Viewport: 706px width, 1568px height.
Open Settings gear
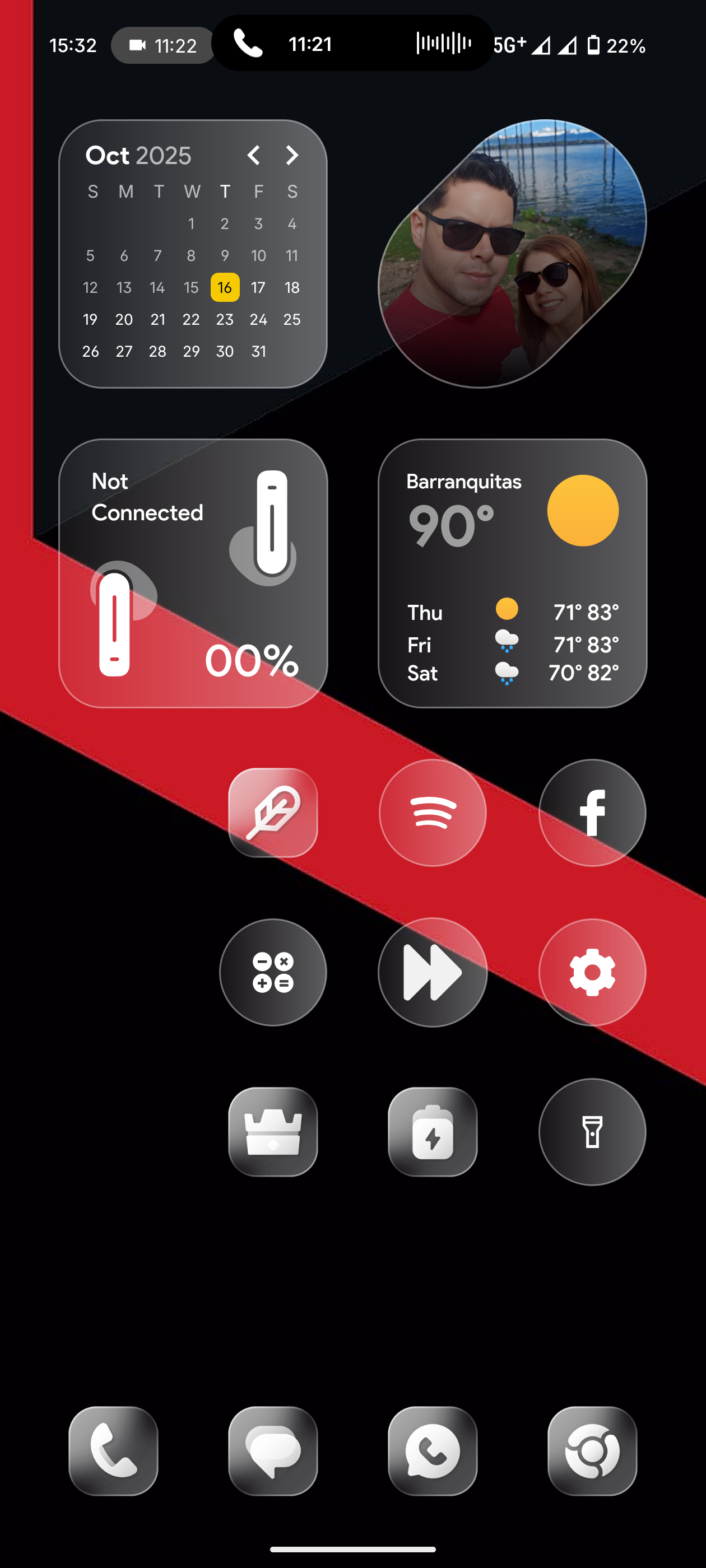592,972
